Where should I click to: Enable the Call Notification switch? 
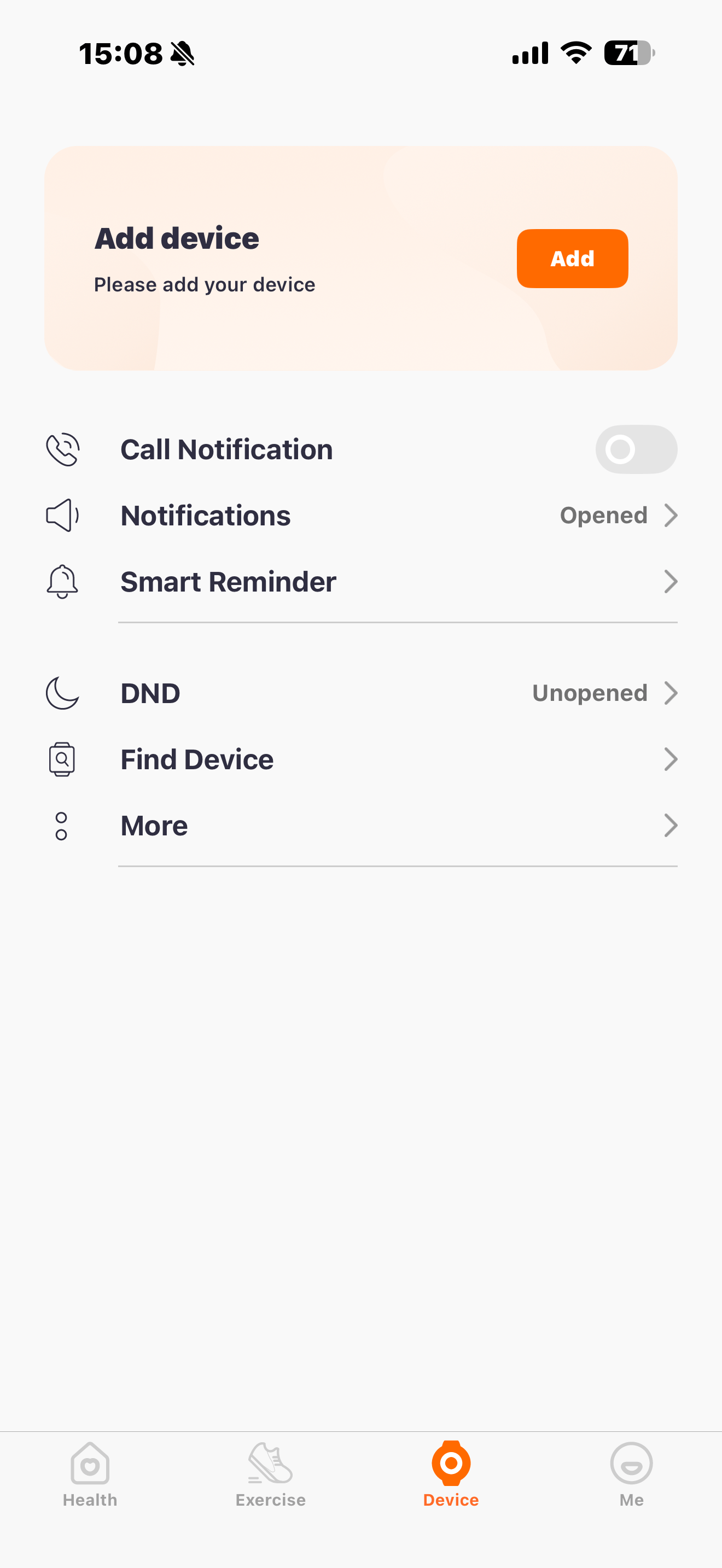click(636, 449)
